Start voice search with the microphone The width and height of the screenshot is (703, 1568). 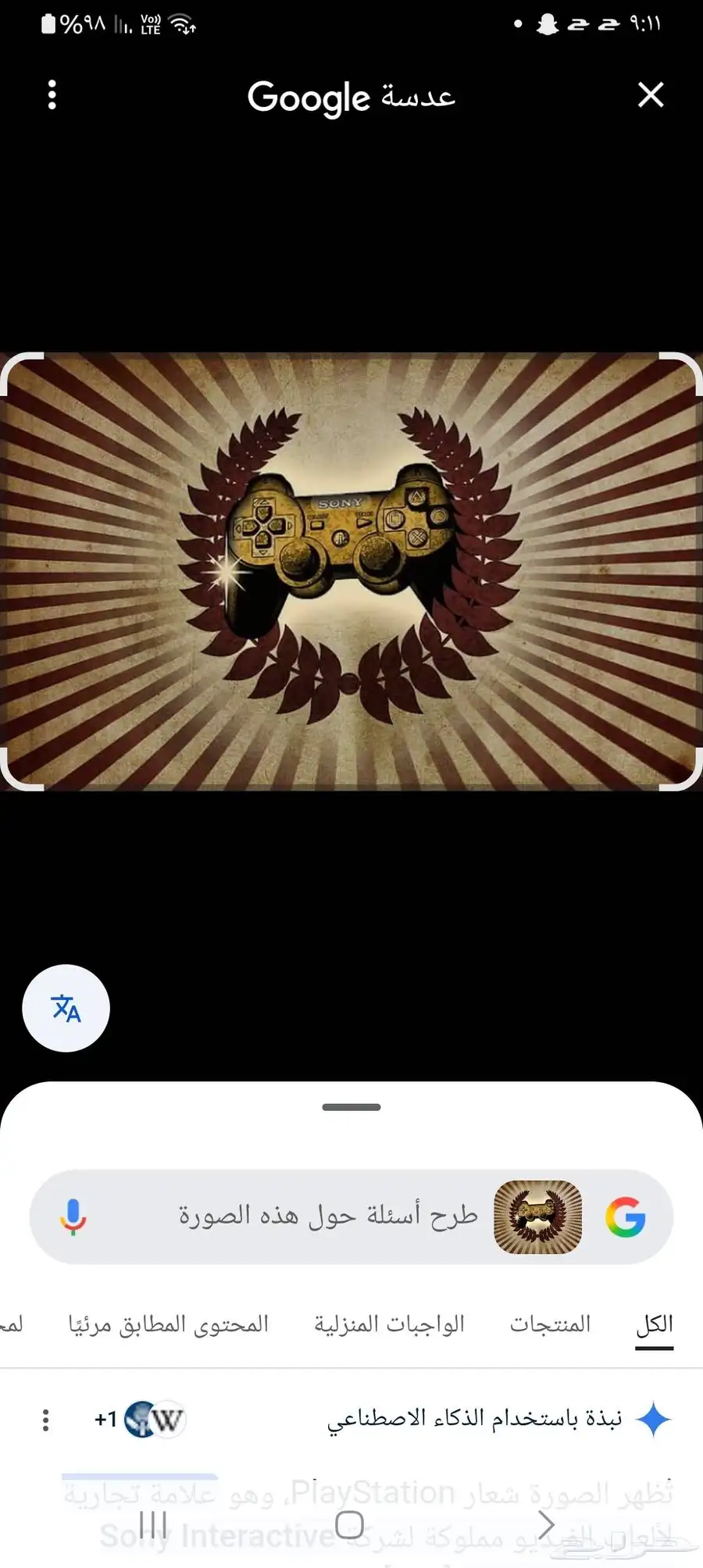[73, 1216]
